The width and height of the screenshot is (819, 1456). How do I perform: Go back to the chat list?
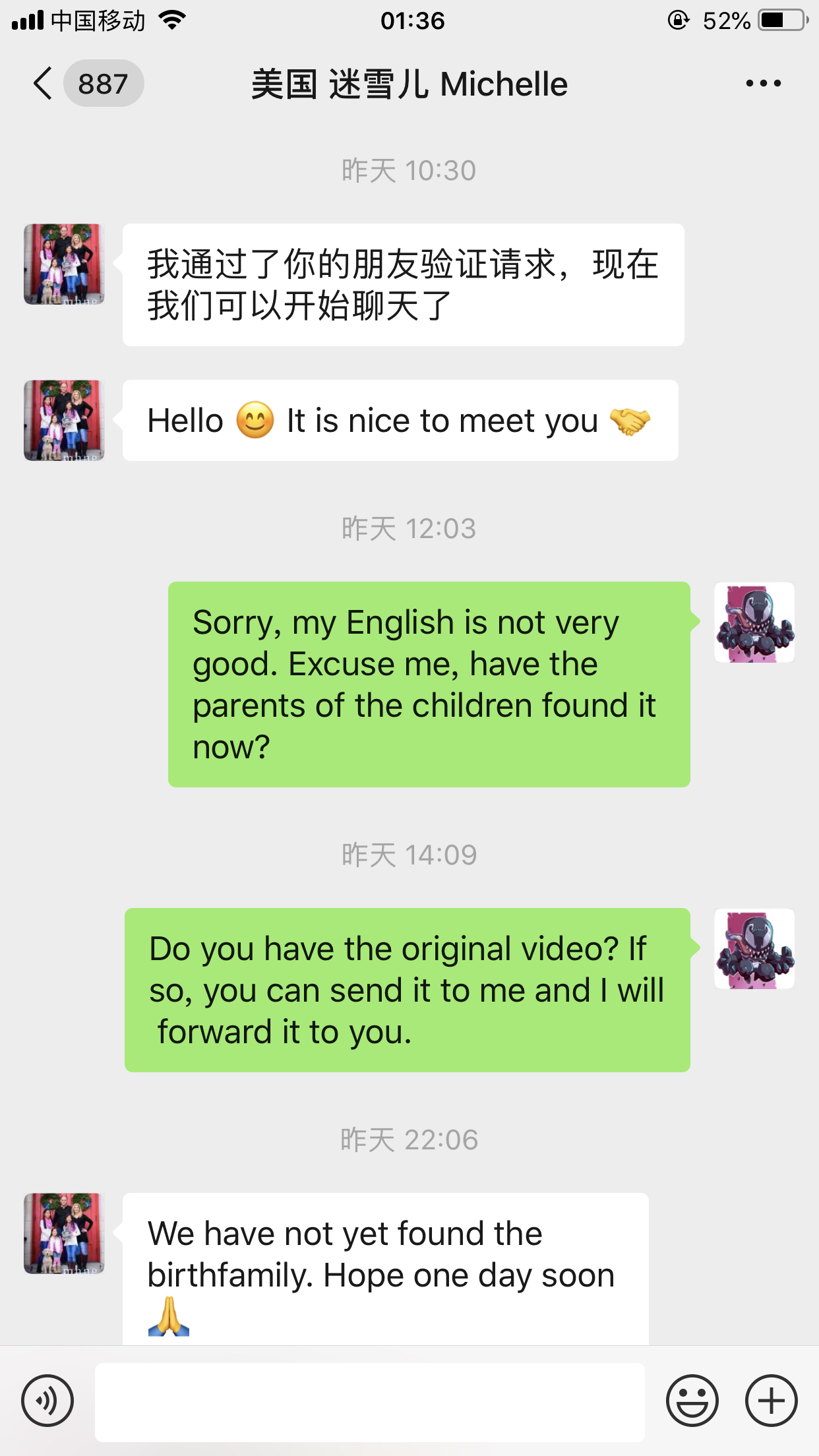(44, 84)
